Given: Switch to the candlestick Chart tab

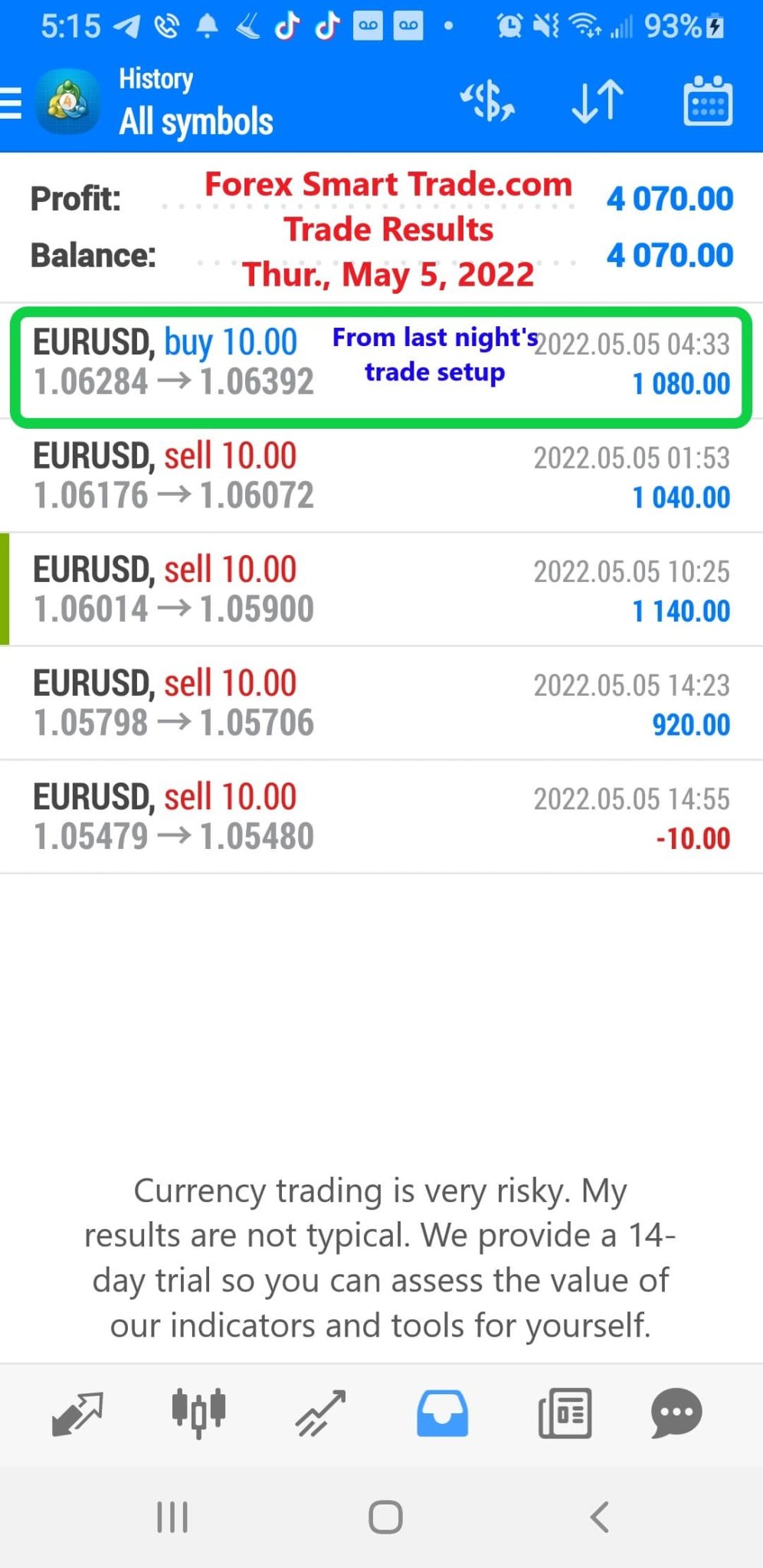Looking at the screenshot, I should [198, 1413].
